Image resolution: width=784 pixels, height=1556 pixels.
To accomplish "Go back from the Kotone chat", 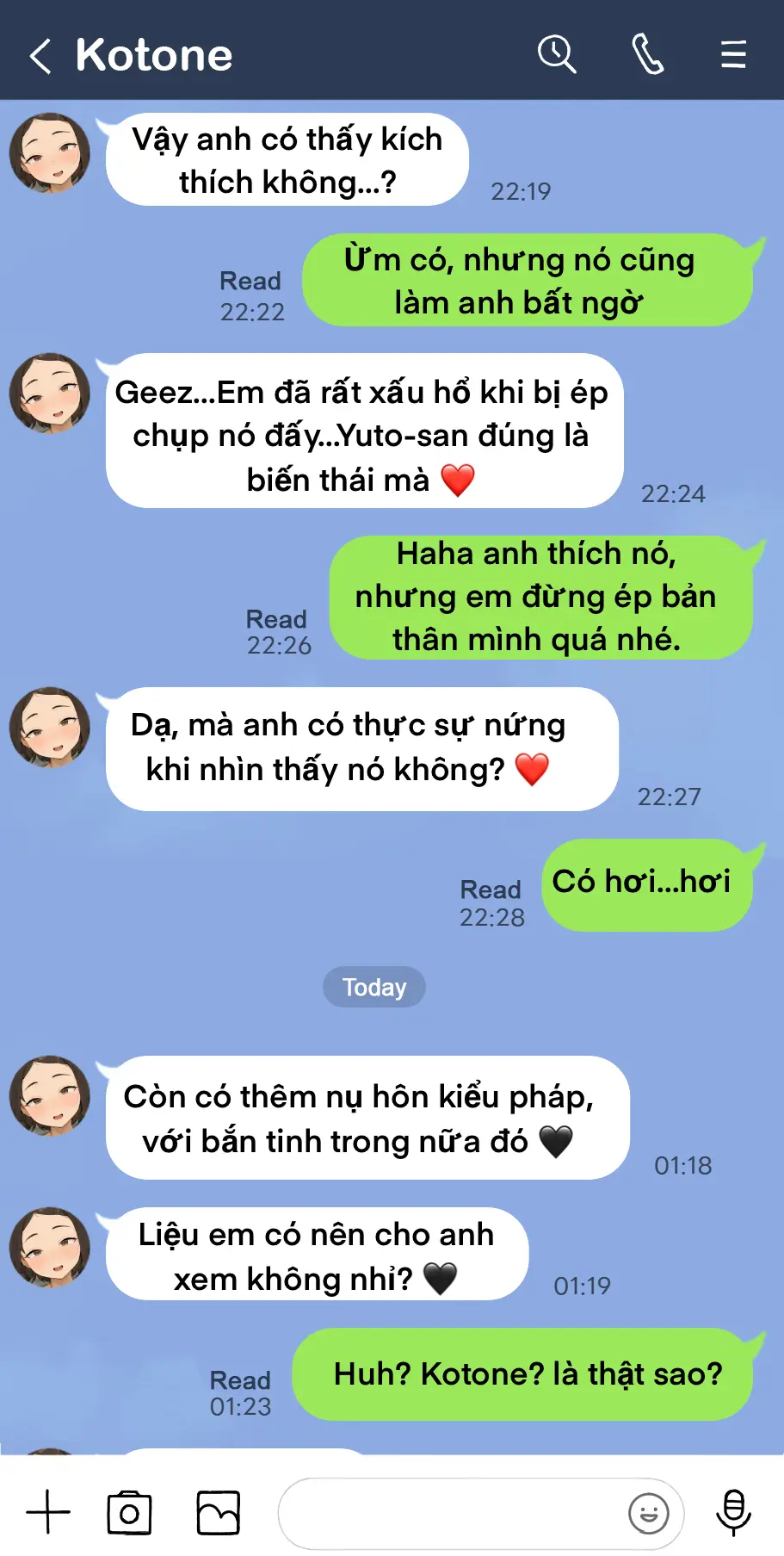I will pyautogui.click(x=40, y=56).
